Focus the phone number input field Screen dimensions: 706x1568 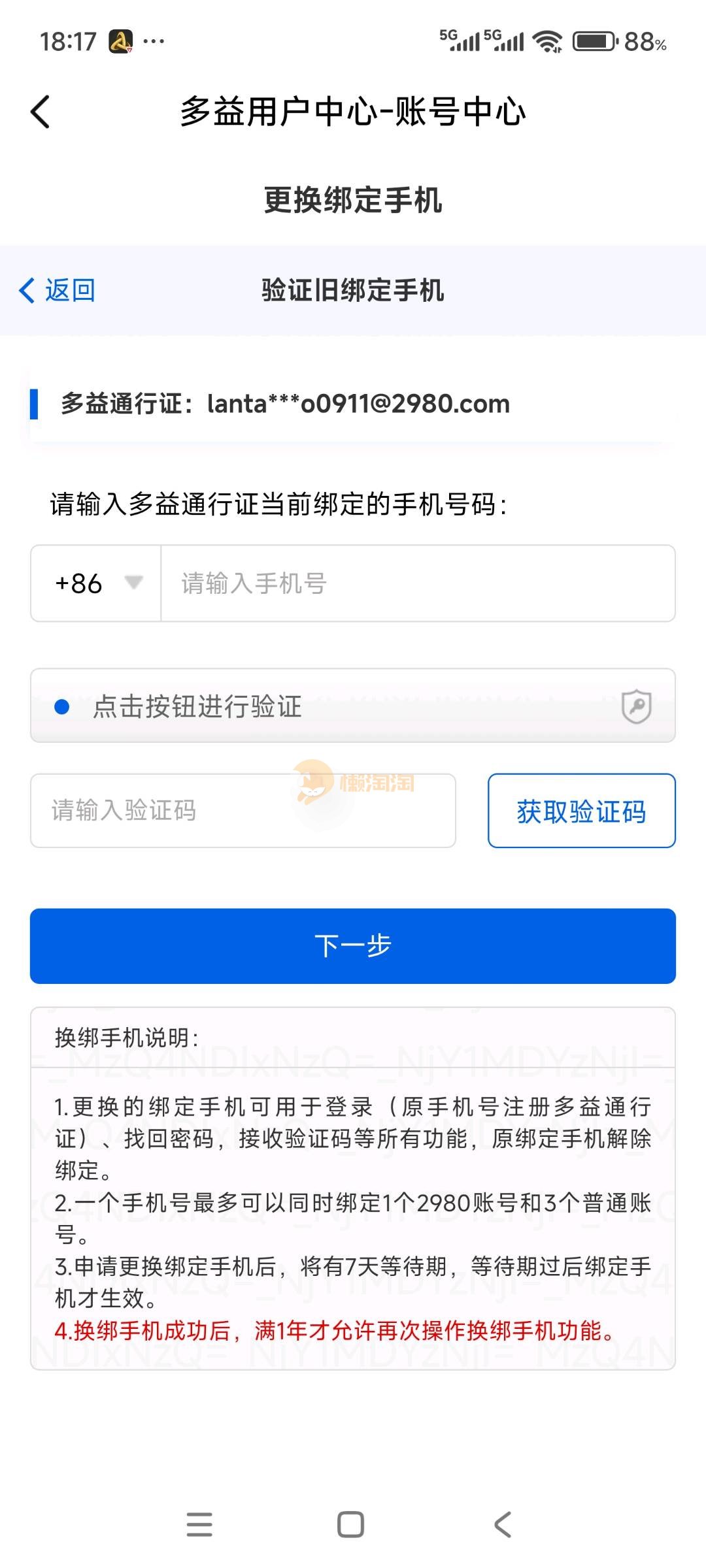[x=417, y=583]
